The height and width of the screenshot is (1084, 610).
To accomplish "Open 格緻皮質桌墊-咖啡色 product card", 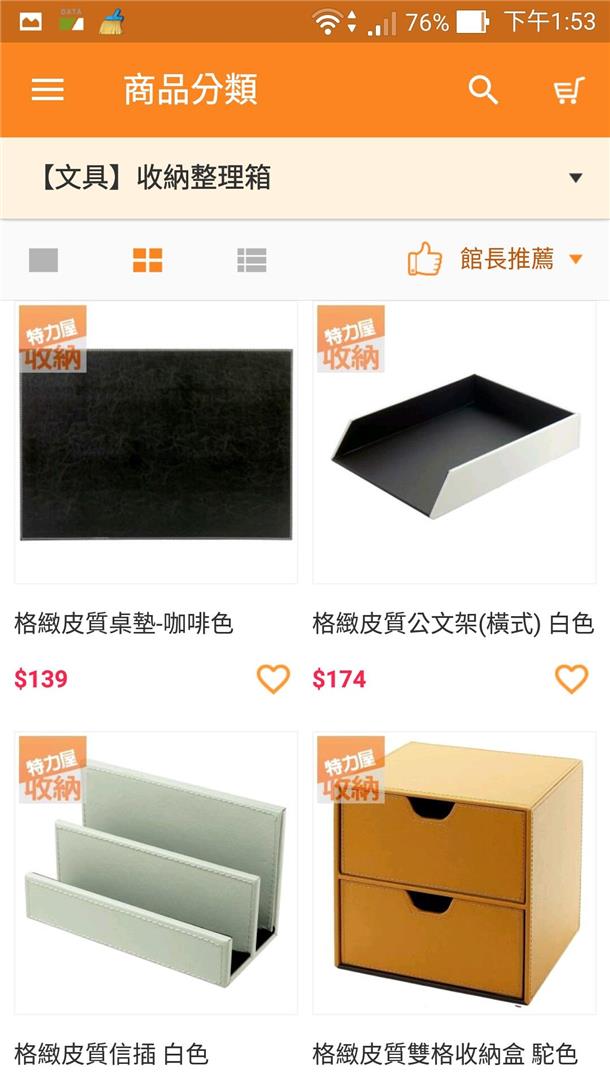I will point(156,445).
